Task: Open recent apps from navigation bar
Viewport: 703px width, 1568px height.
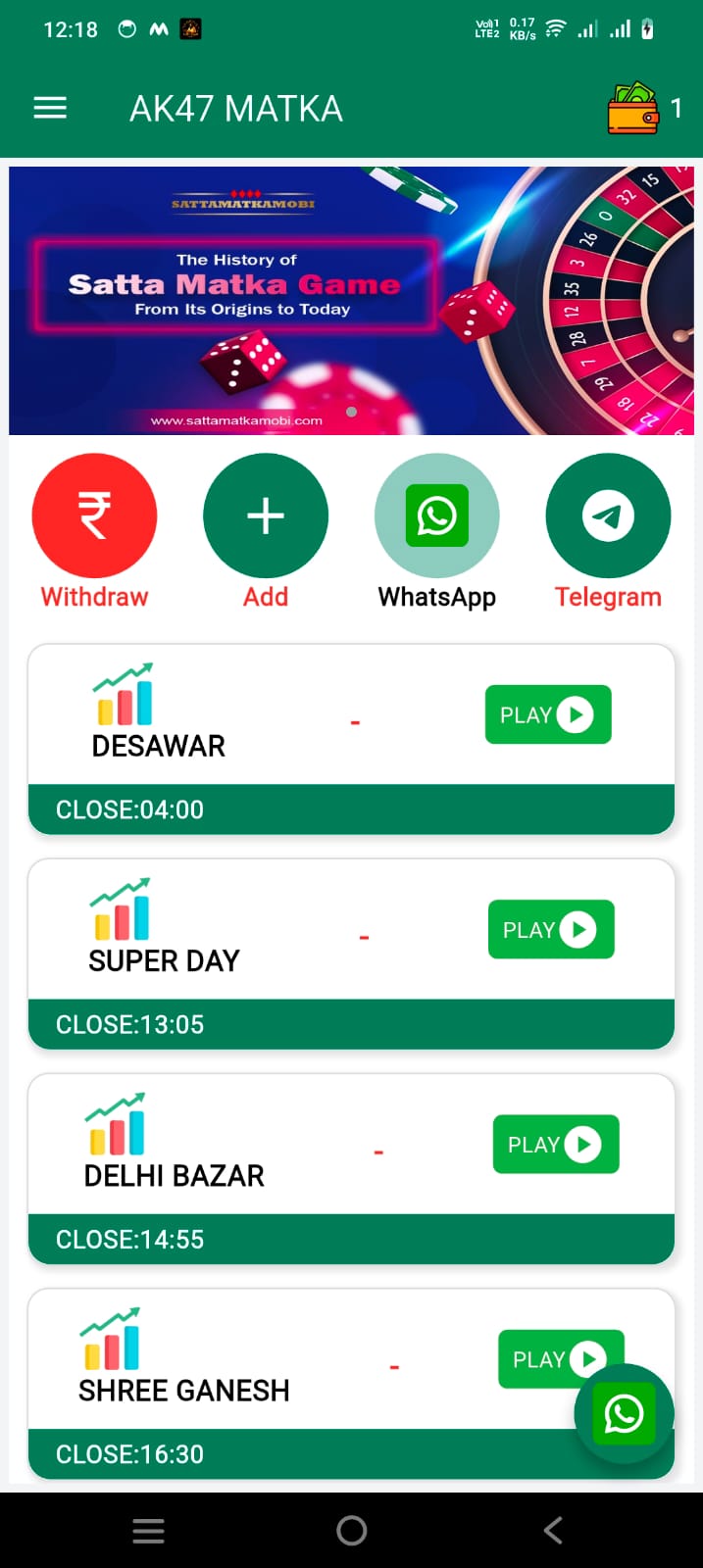Action: [148, 1530]
